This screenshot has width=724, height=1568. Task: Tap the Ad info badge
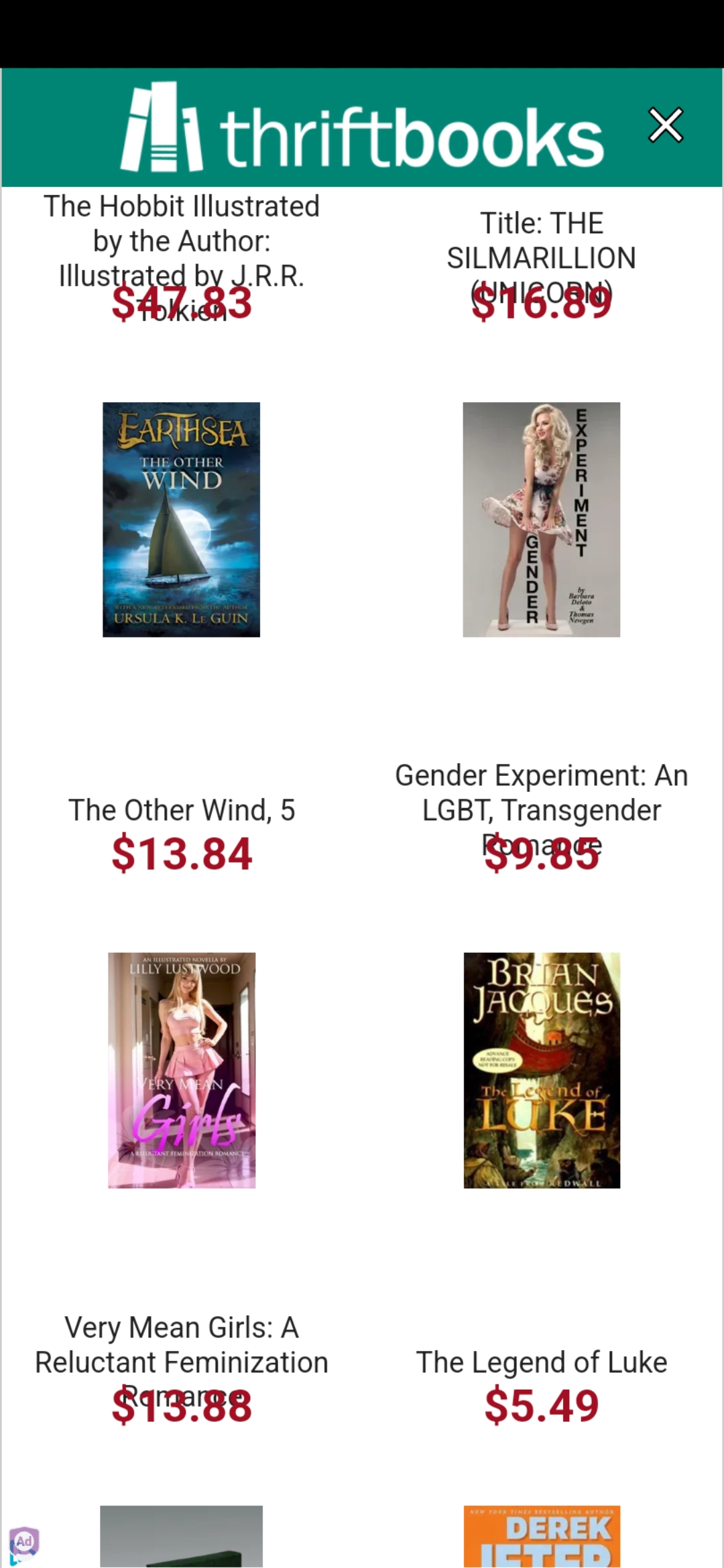24,1541
